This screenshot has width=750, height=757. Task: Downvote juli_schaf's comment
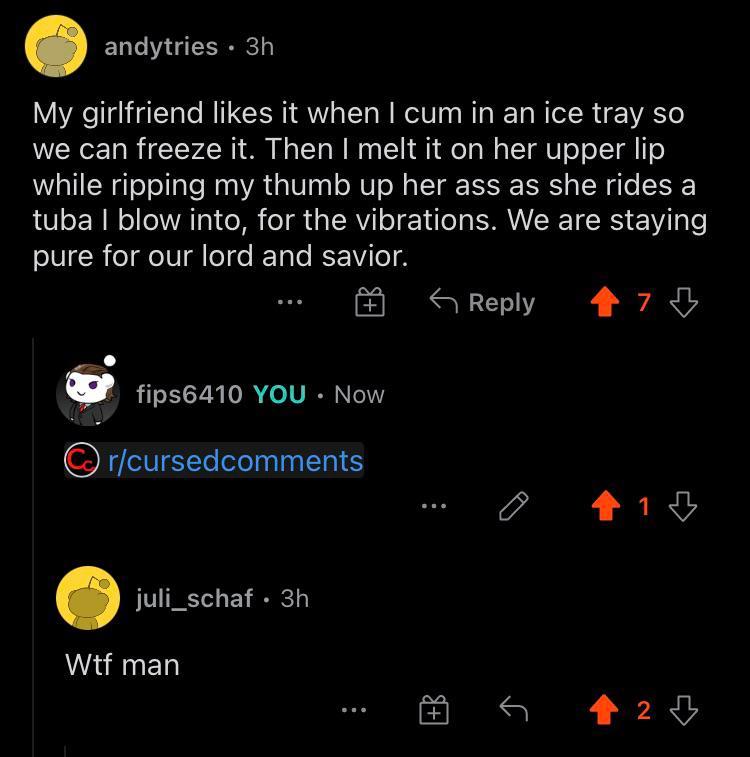(x=685, y=710)
